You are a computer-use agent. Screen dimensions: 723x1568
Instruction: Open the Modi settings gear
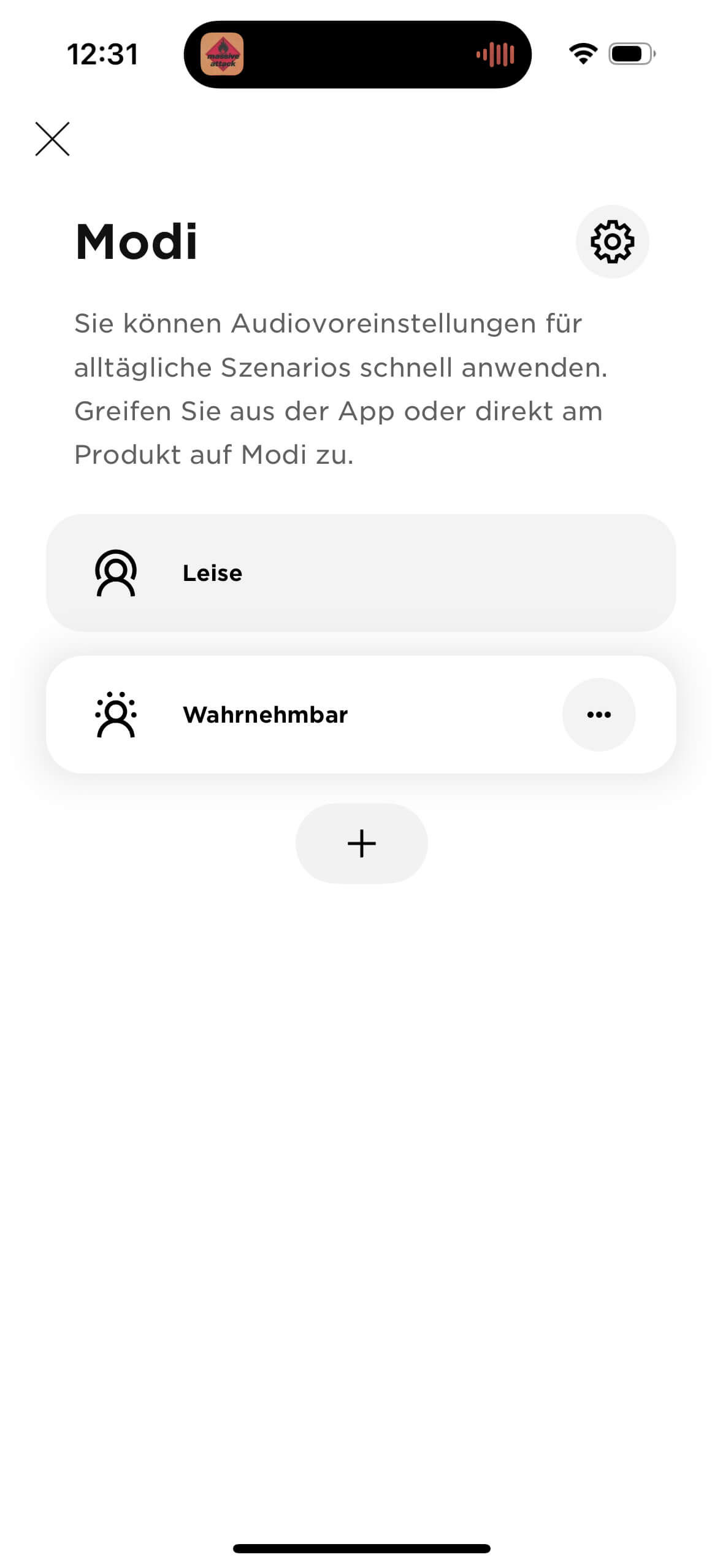pos(611,242)
